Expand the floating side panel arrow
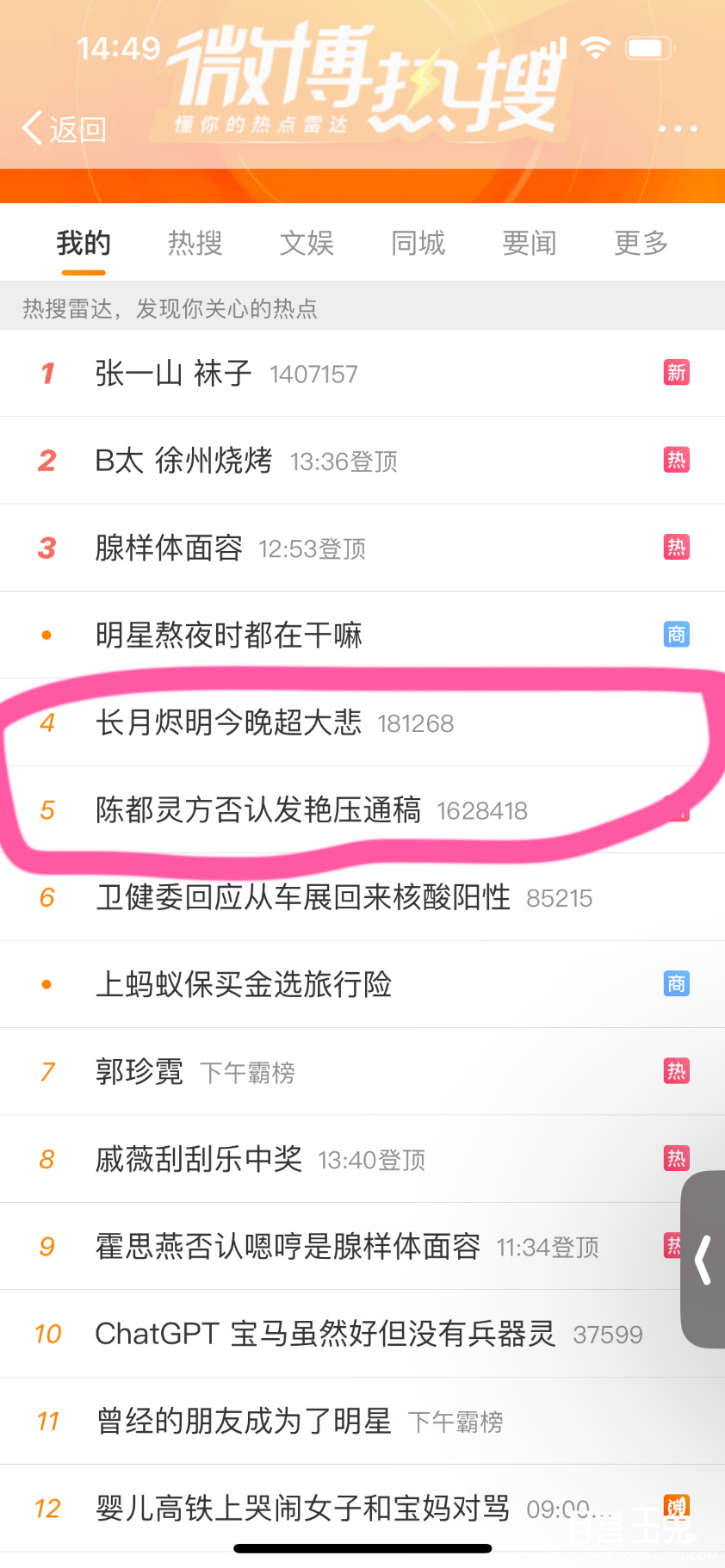The height and width of the screenshot is (1568, 725). [703, 1259]
